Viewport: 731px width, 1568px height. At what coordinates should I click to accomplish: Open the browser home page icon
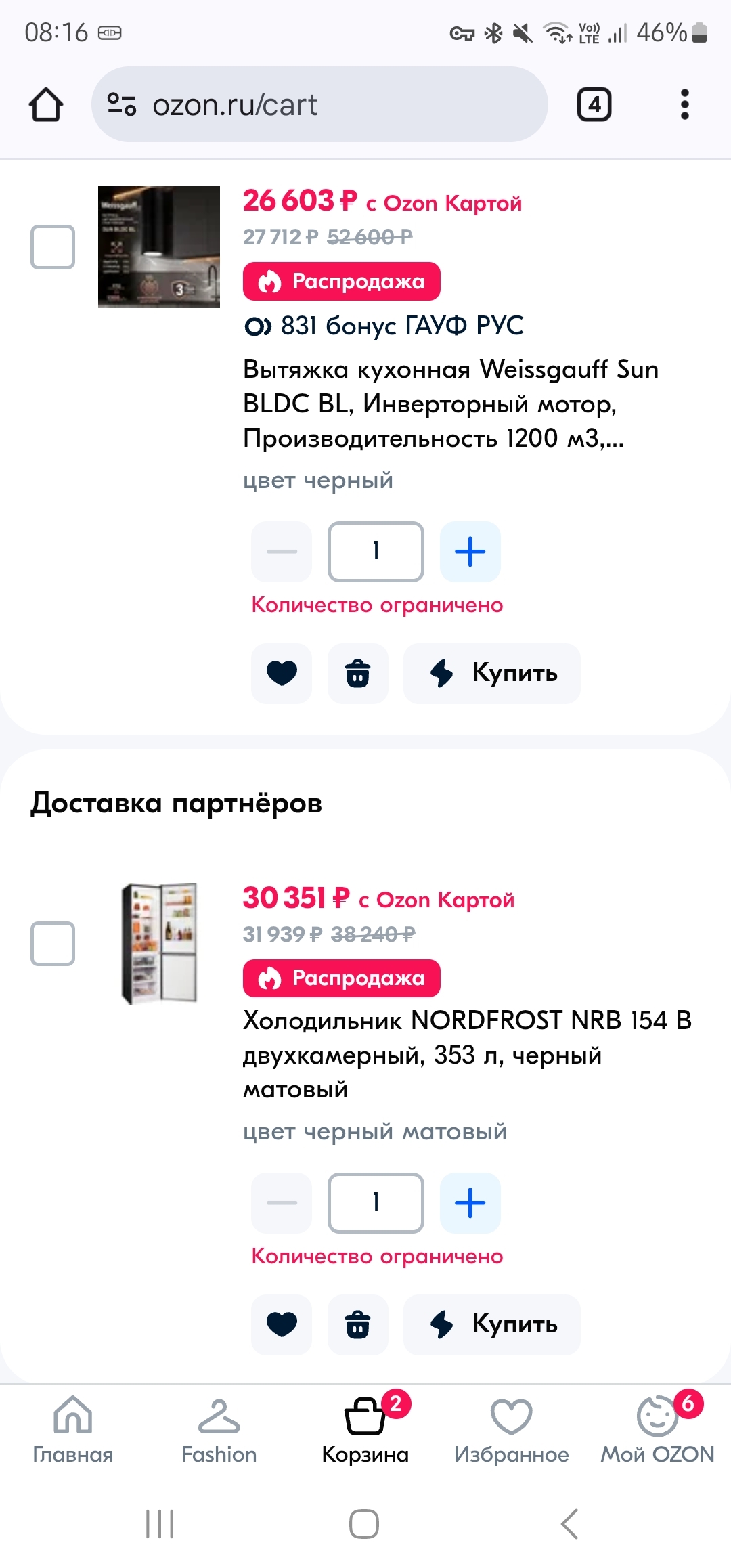(x=46, y=105)
